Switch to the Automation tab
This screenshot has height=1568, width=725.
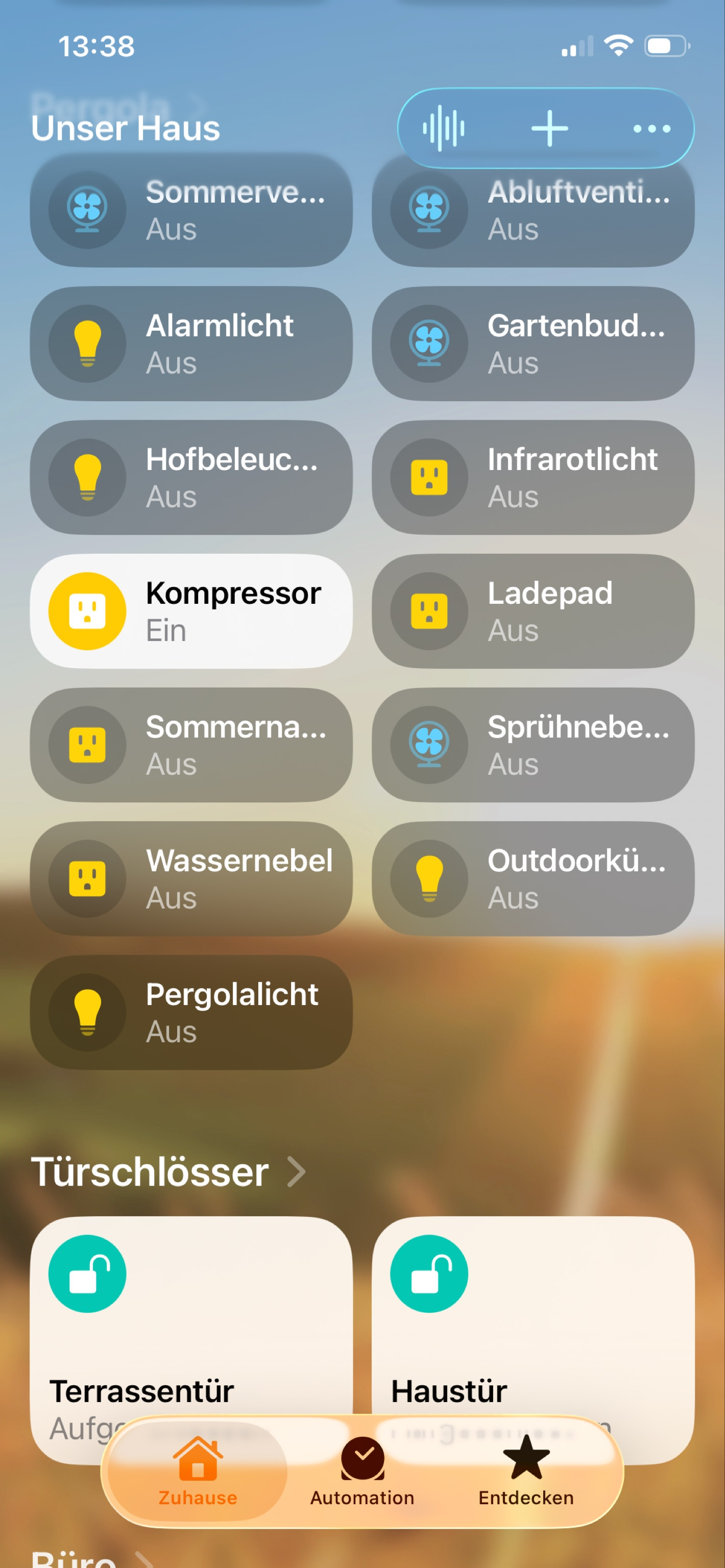point(362,1472)
